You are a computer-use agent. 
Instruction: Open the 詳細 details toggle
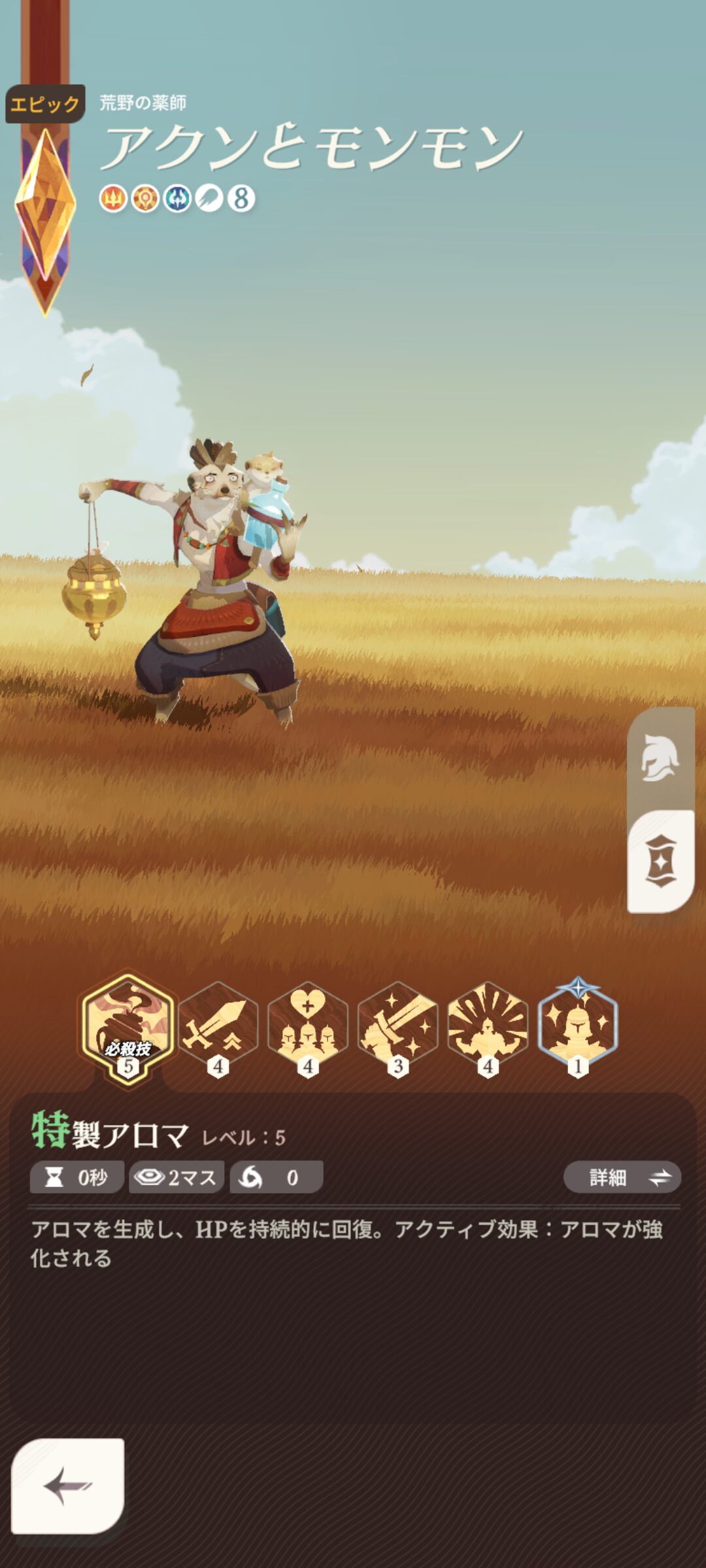tap(622, 1177)
